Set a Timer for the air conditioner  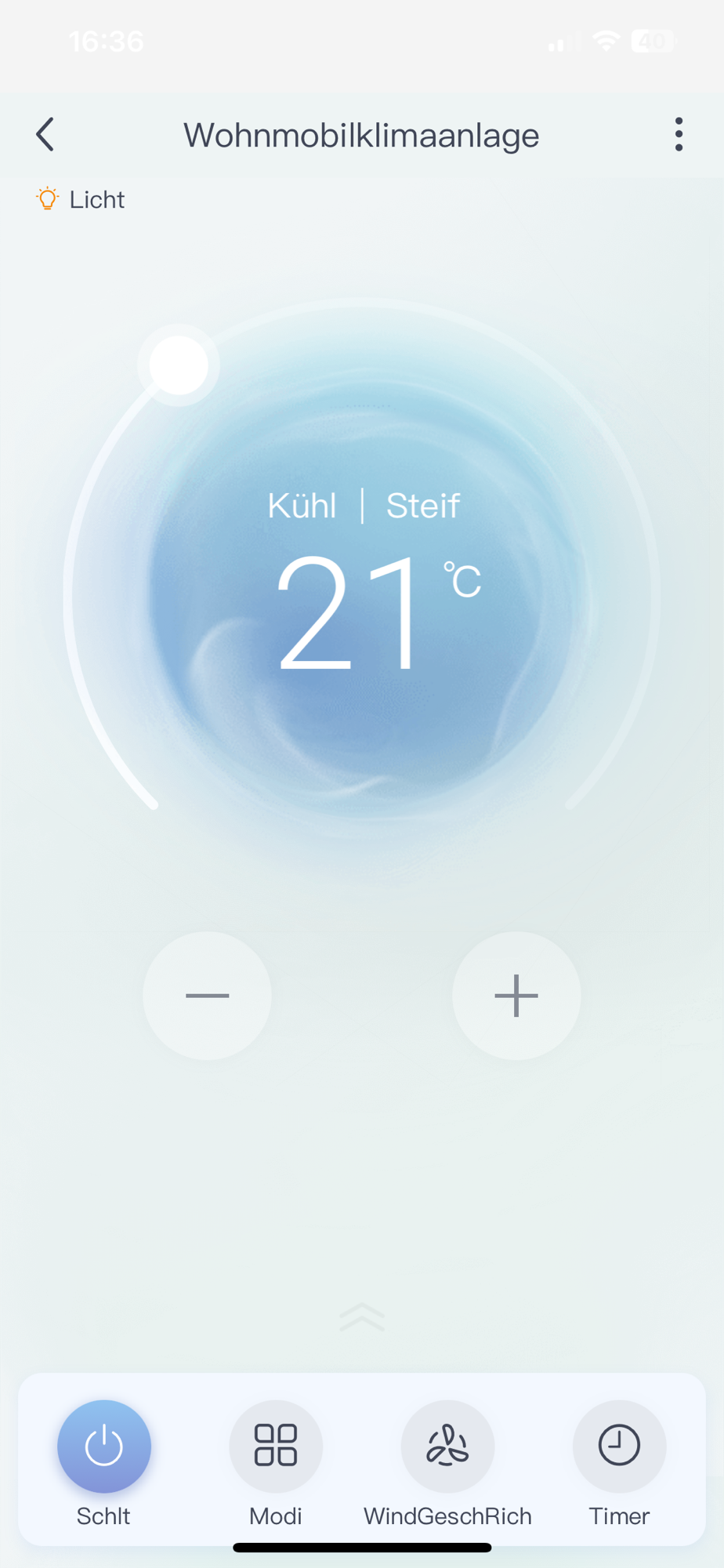[x=619, y=1446]
